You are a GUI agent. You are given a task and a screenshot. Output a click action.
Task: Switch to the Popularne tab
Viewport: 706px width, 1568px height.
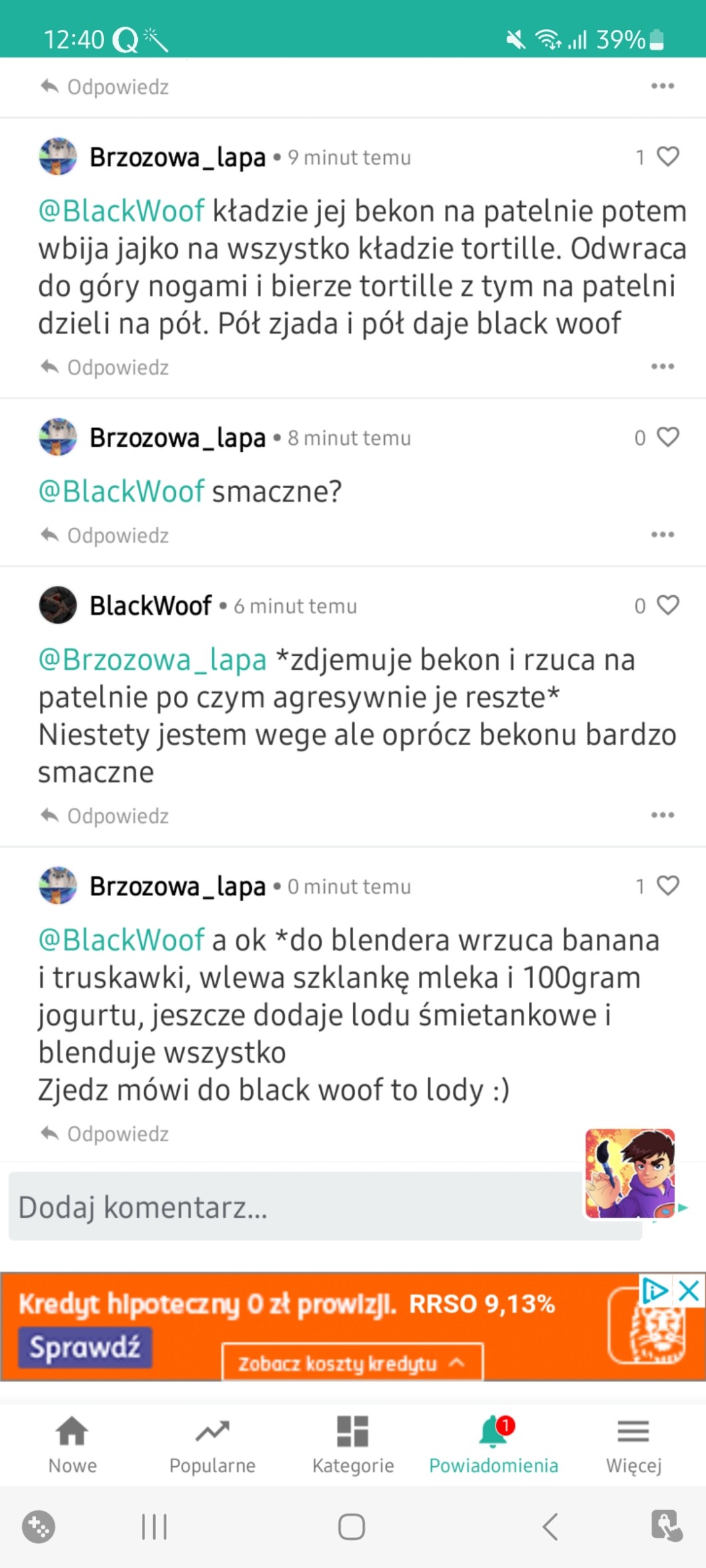(212, 1443)
